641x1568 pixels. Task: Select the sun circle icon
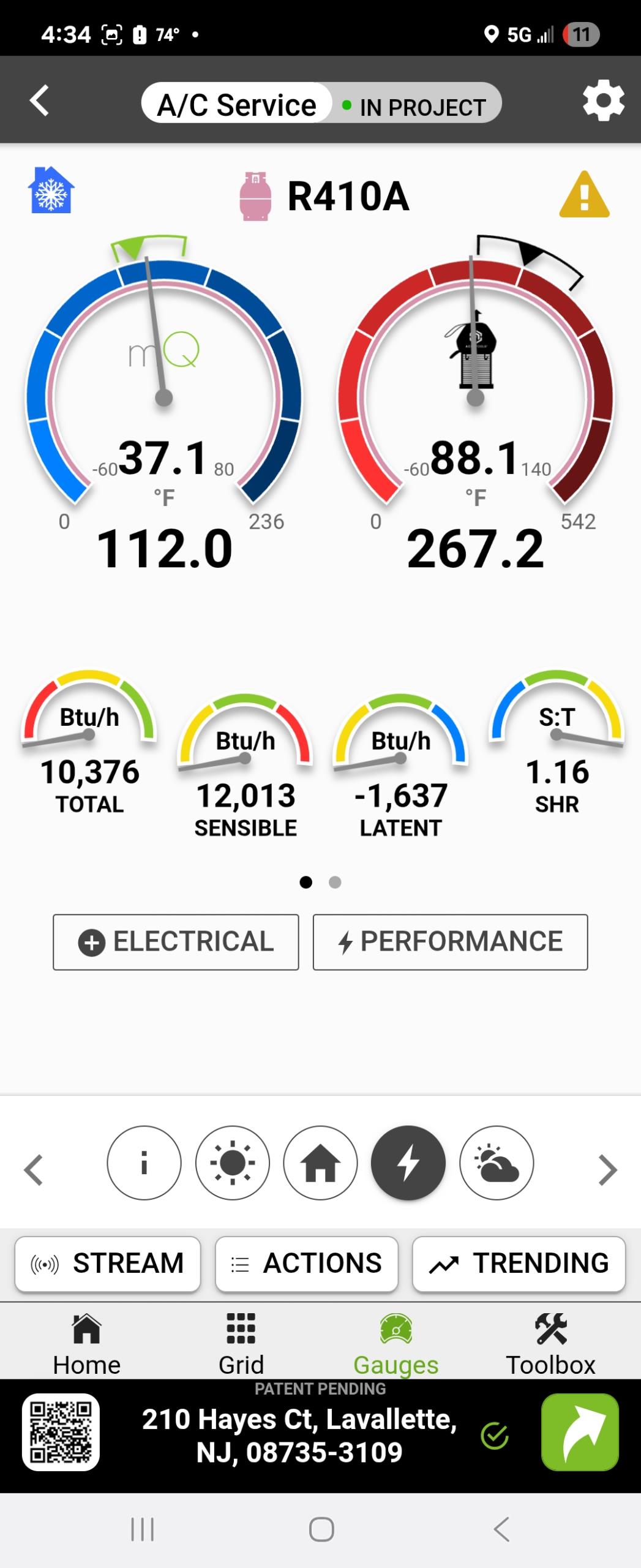coord(232,1163)
